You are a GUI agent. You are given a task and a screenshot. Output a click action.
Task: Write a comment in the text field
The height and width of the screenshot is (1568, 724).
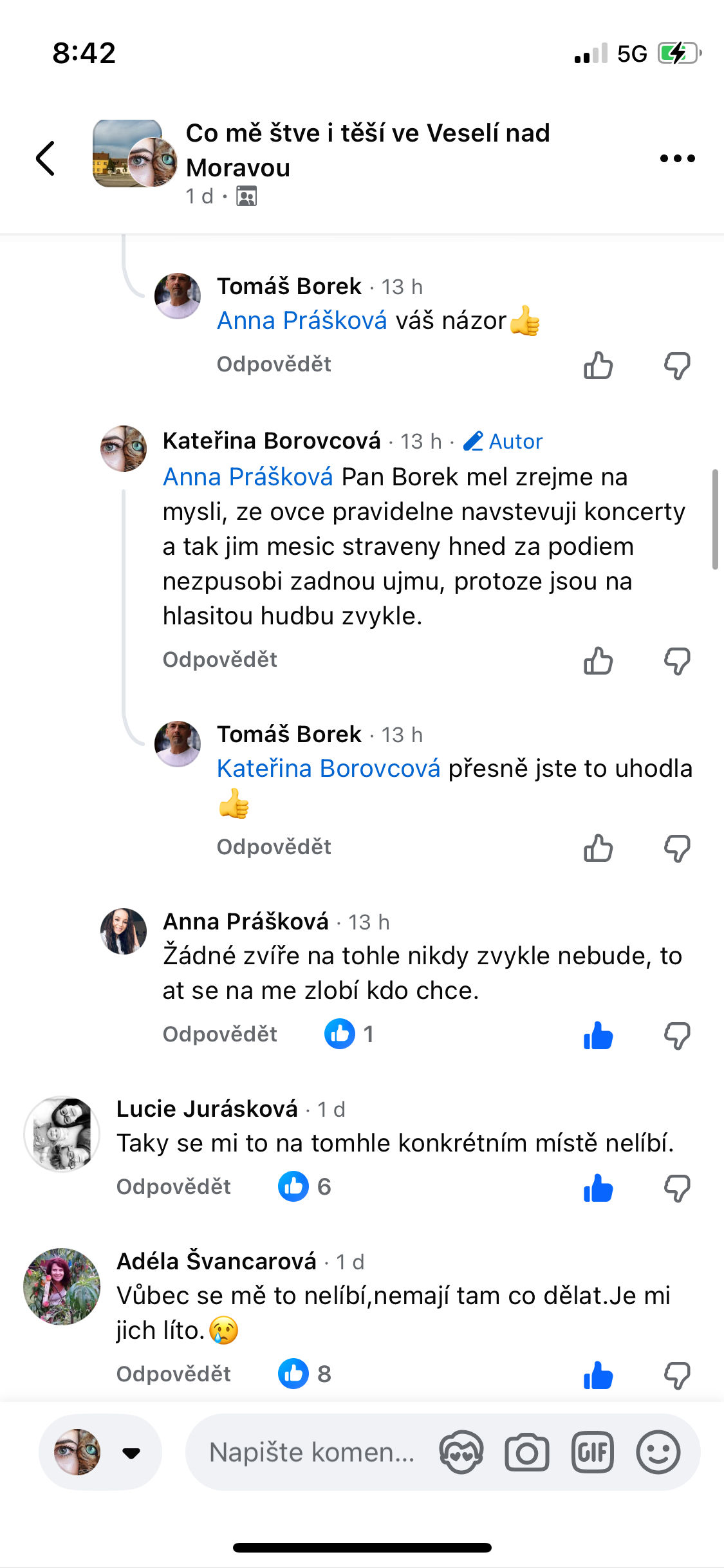(312, 1453)
